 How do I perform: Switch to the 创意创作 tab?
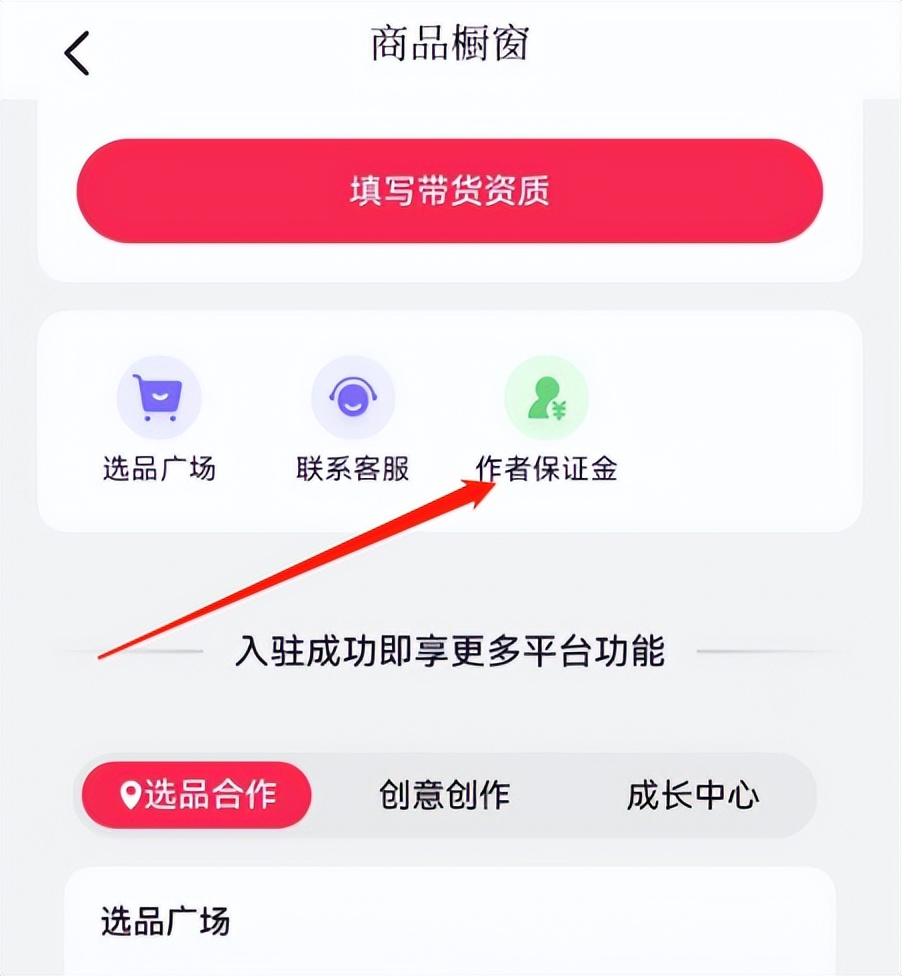pyautogui.click(x=444, y=795)
